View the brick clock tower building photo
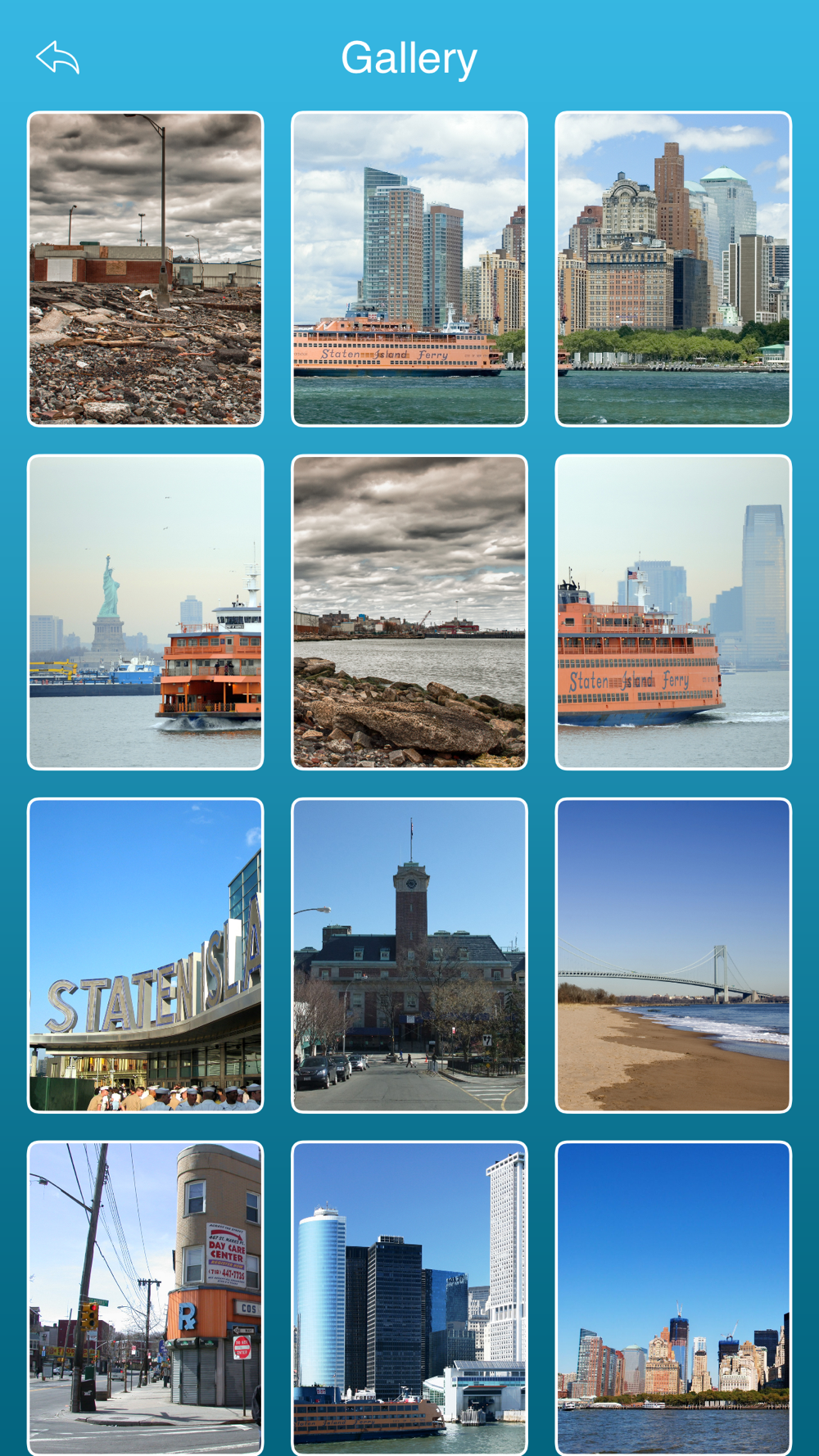This screenshot has width=819, height=1456. pos(409,955)
